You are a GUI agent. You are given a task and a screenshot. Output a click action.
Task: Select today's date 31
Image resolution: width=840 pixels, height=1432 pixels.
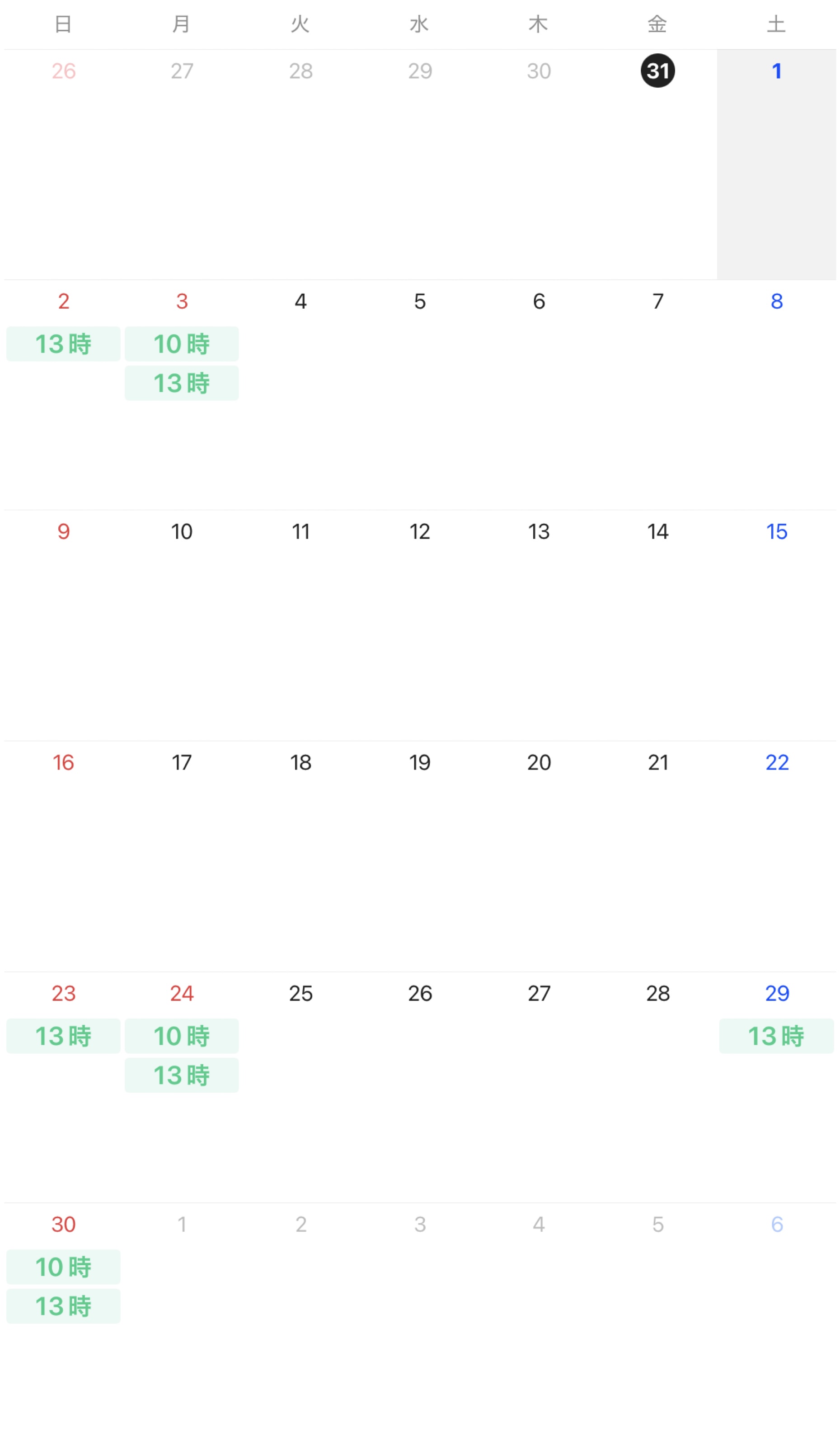pos(657,71)
